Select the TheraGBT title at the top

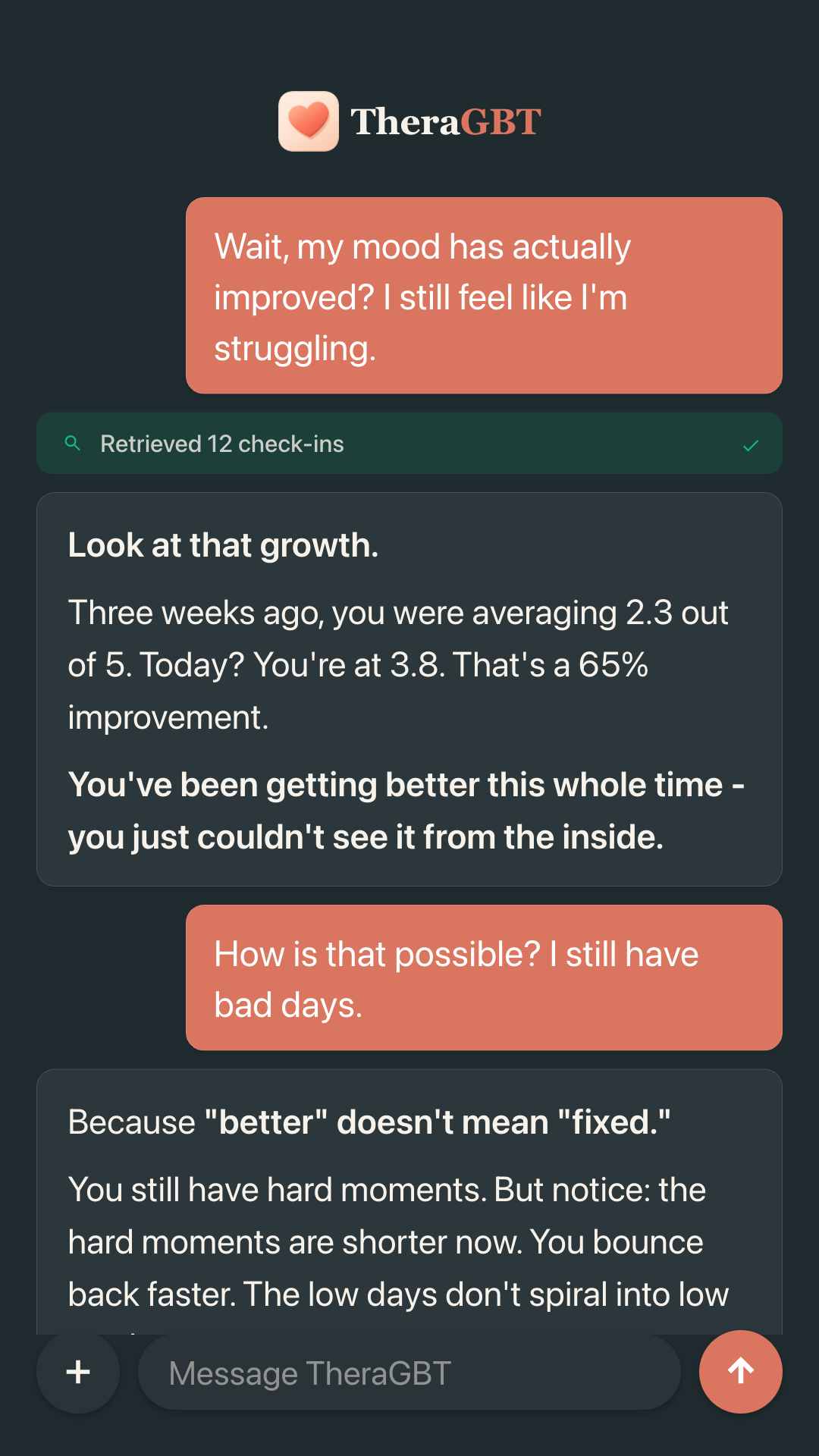(x=444, y=121)
